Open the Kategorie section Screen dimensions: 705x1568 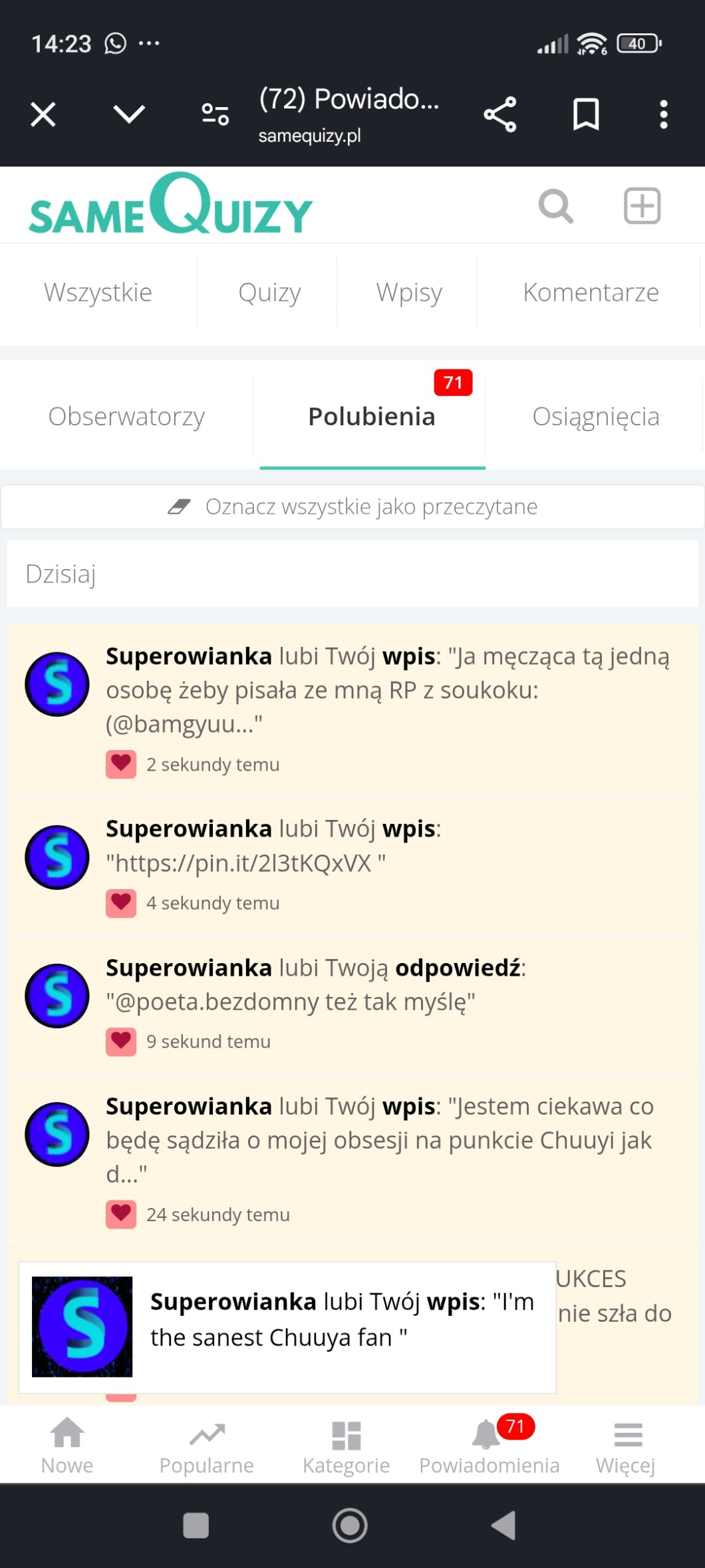click(347, 1446)
